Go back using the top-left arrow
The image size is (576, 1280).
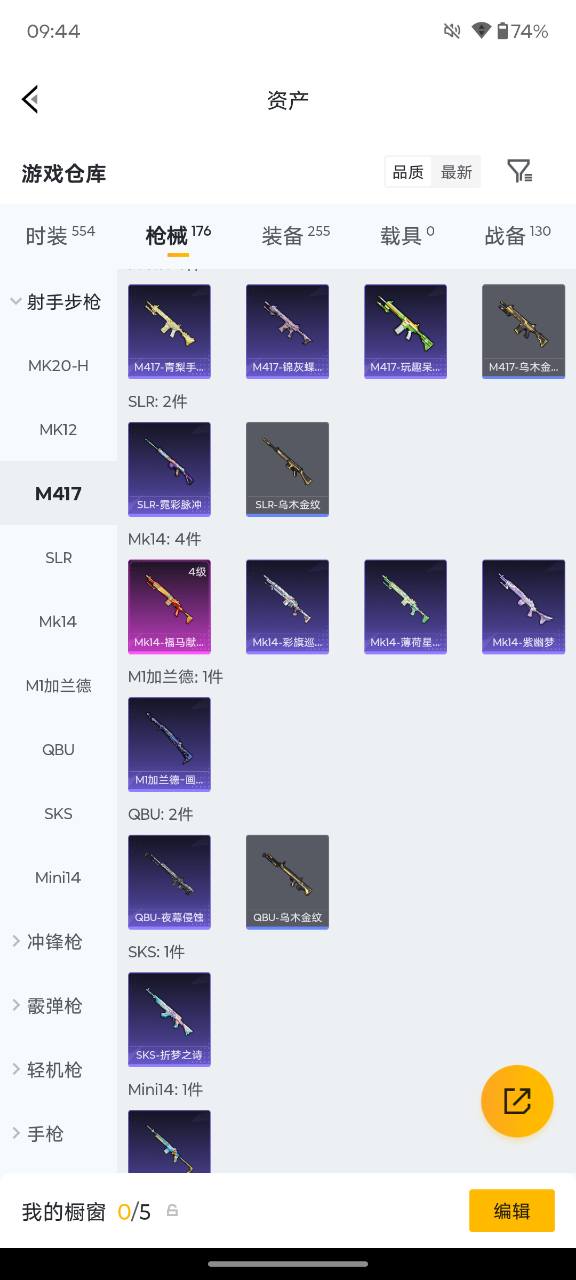point(30,99)
